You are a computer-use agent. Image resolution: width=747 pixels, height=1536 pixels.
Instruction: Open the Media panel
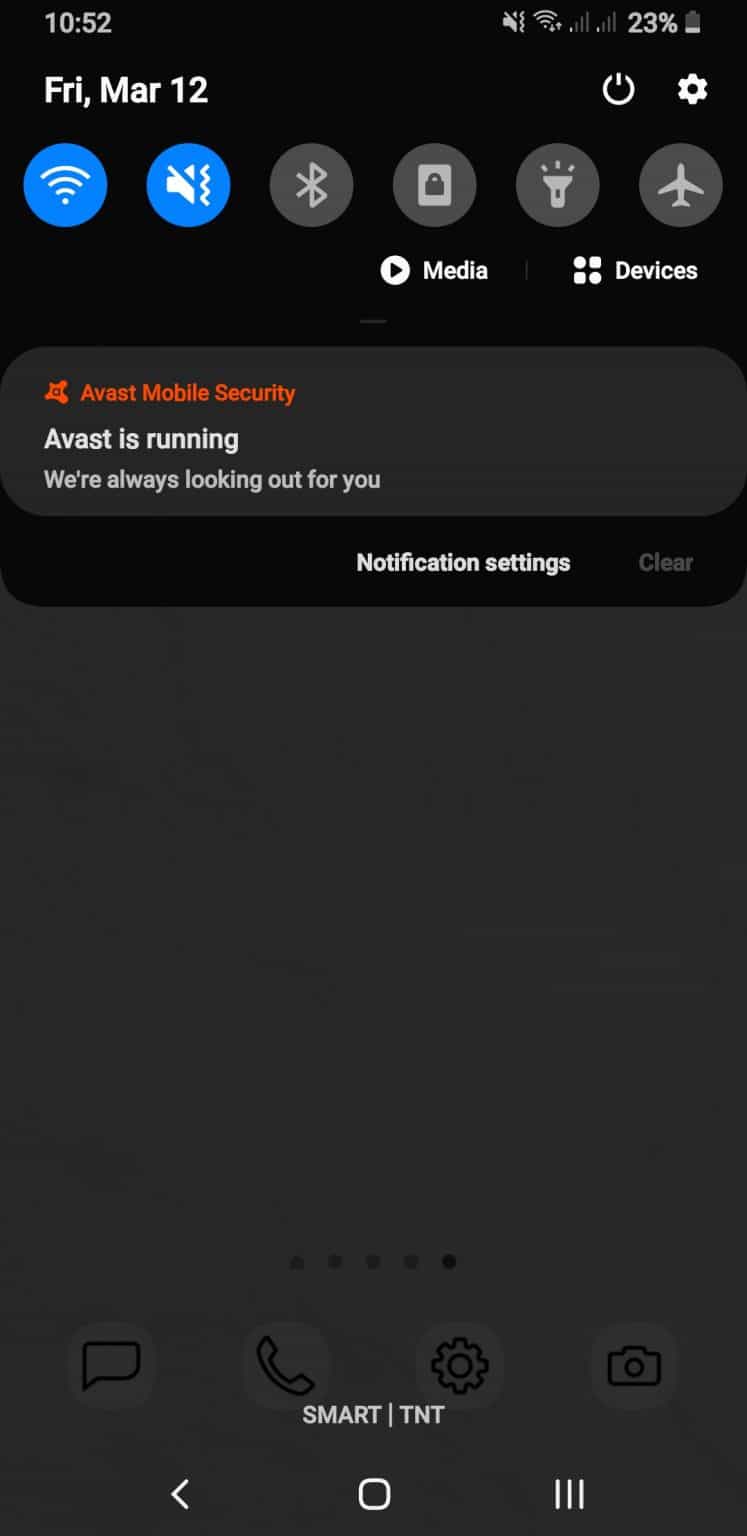pyautogui.click(x=435, y=270)
